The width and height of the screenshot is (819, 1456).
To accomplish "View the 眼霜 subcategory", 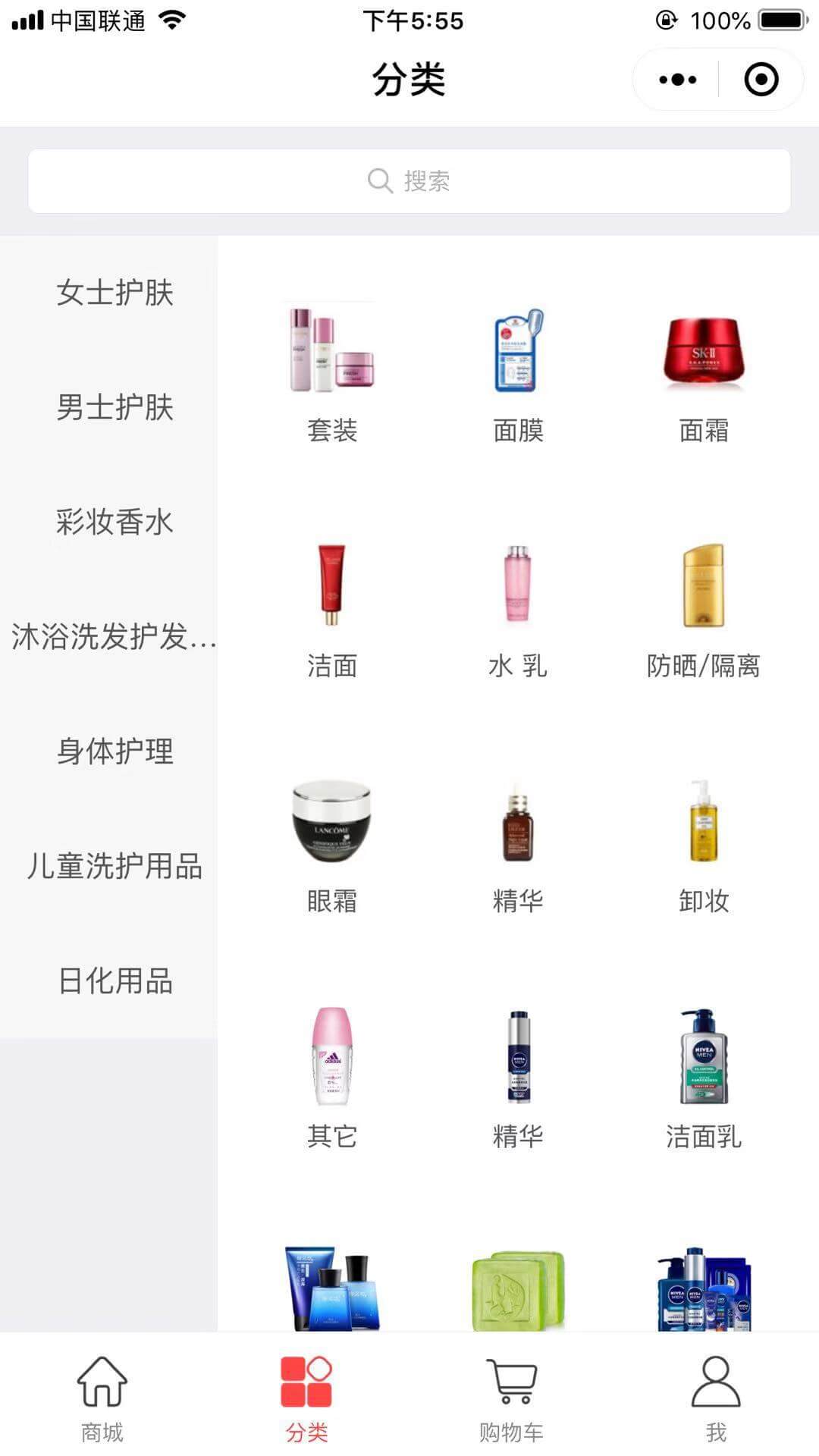I will click(x=332, y=842).
